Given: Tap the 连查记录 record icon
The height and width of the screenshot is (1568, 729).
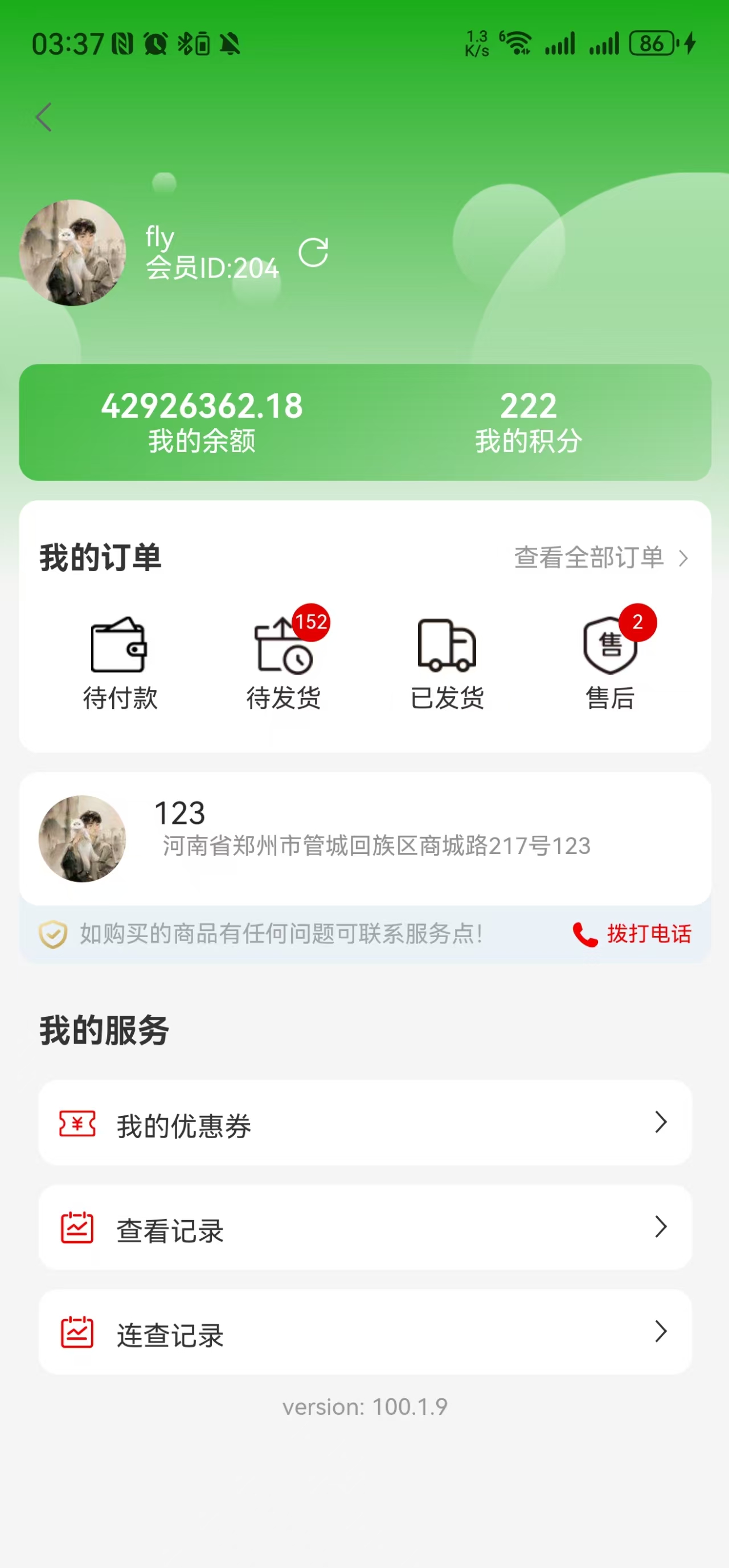Looking at the screenshot, I should point(77,1333).
